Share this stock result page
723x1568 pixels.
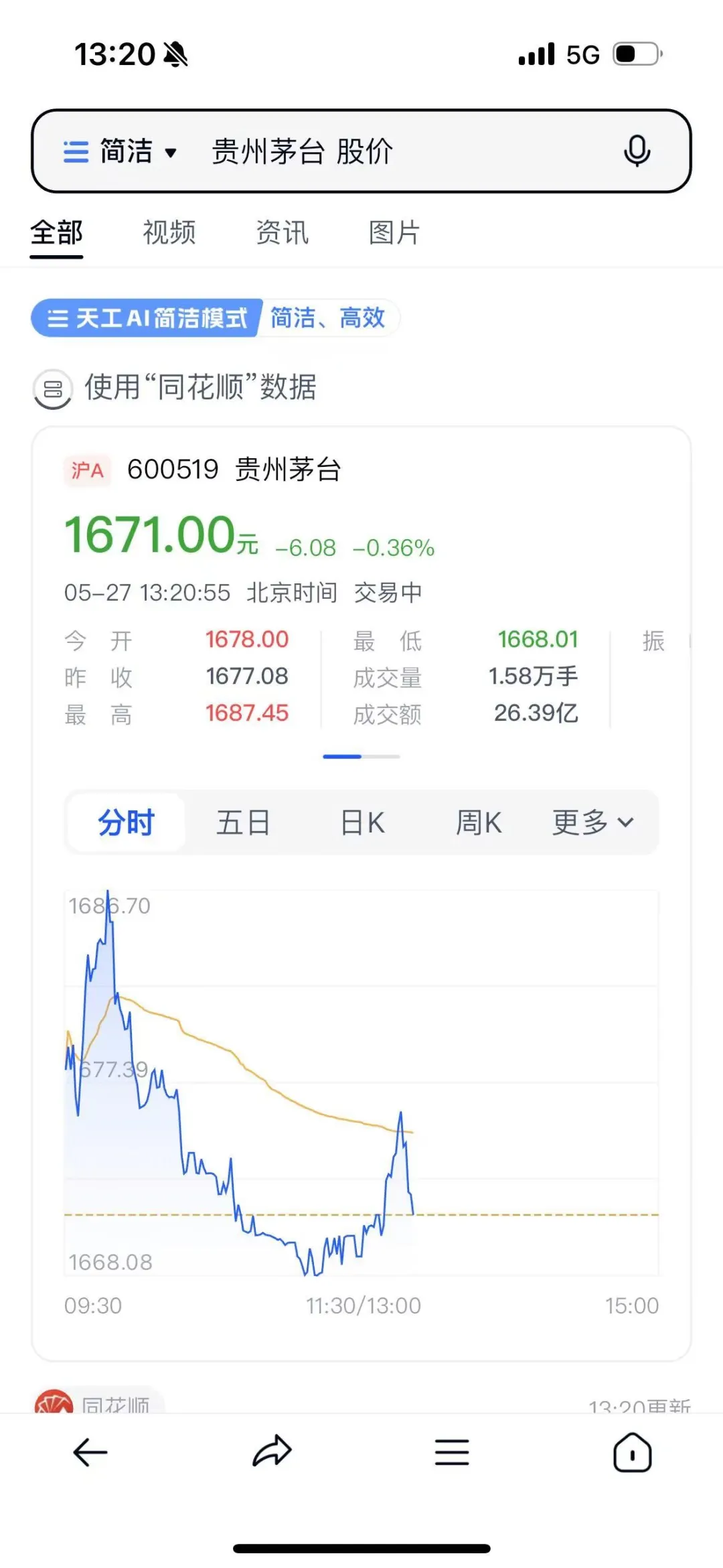coord(272,1453)
